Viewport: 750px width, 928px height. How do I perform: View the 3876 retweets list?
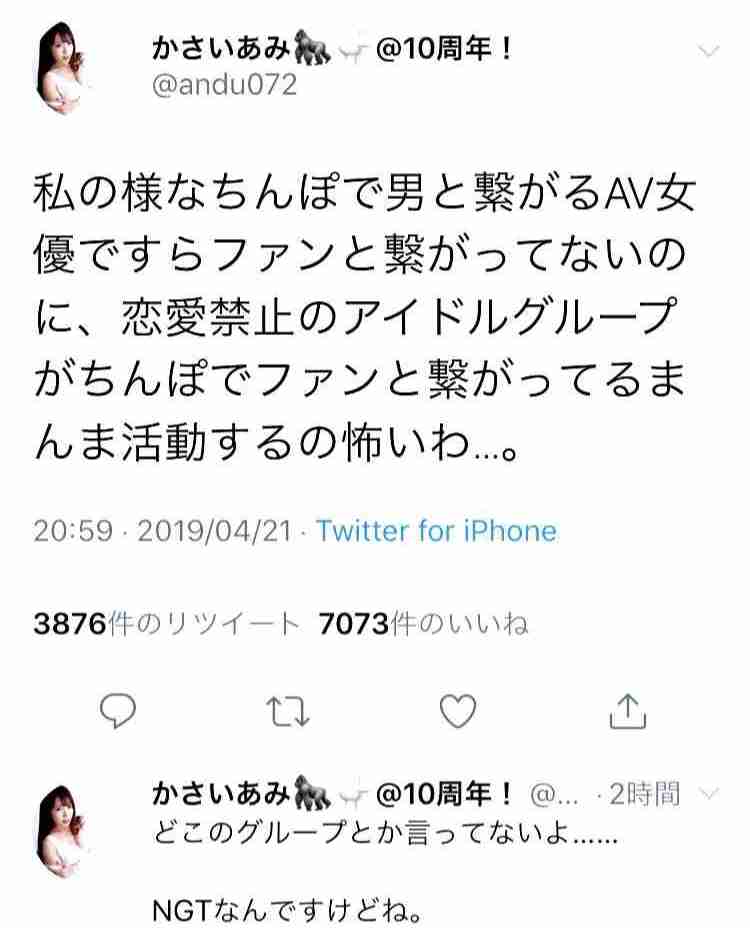[x=166, y=625]
